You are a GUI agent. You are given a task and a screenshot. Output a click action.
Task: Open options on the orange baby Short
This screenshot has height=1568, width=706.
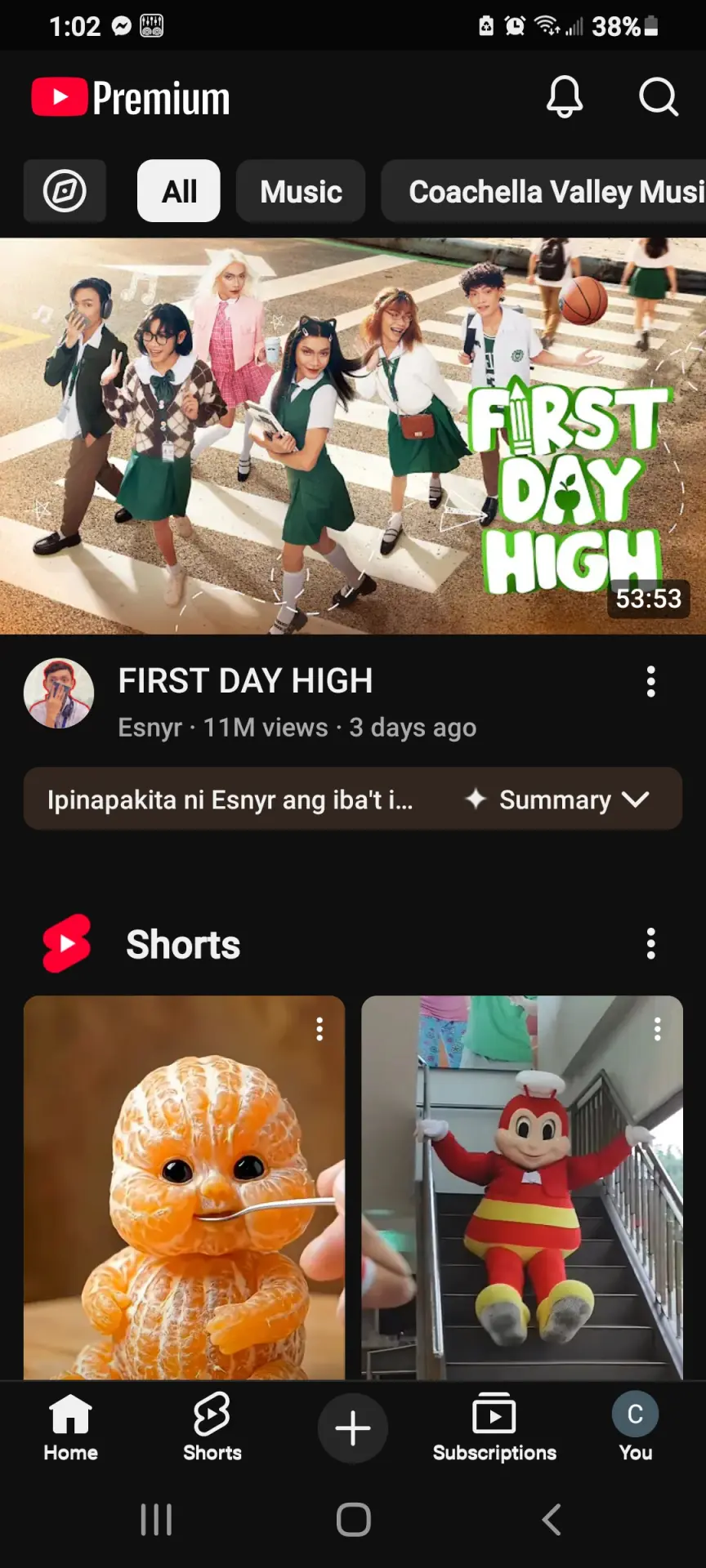[x=319, y=1029]
